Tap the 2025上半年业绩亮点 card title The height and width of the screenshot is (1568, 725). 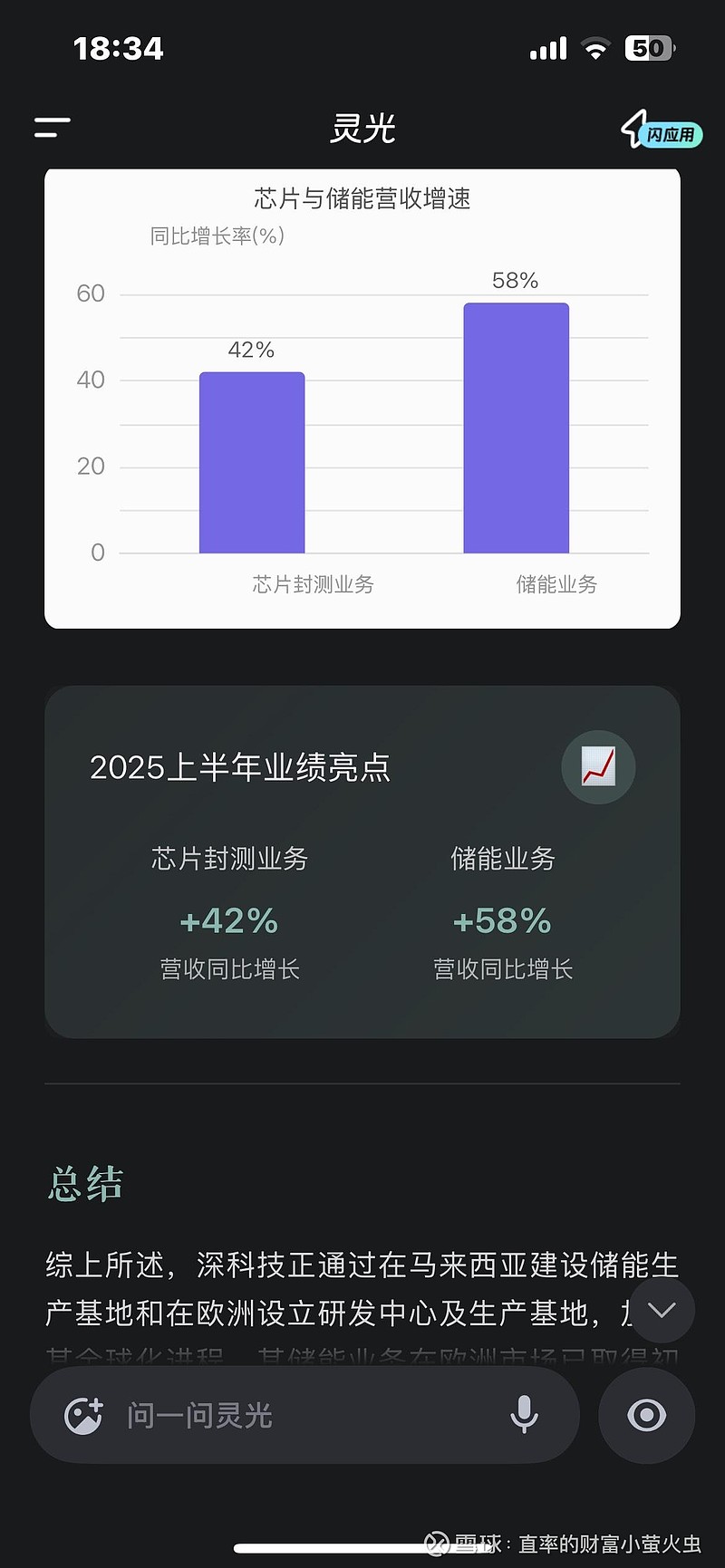click(240, 767)
